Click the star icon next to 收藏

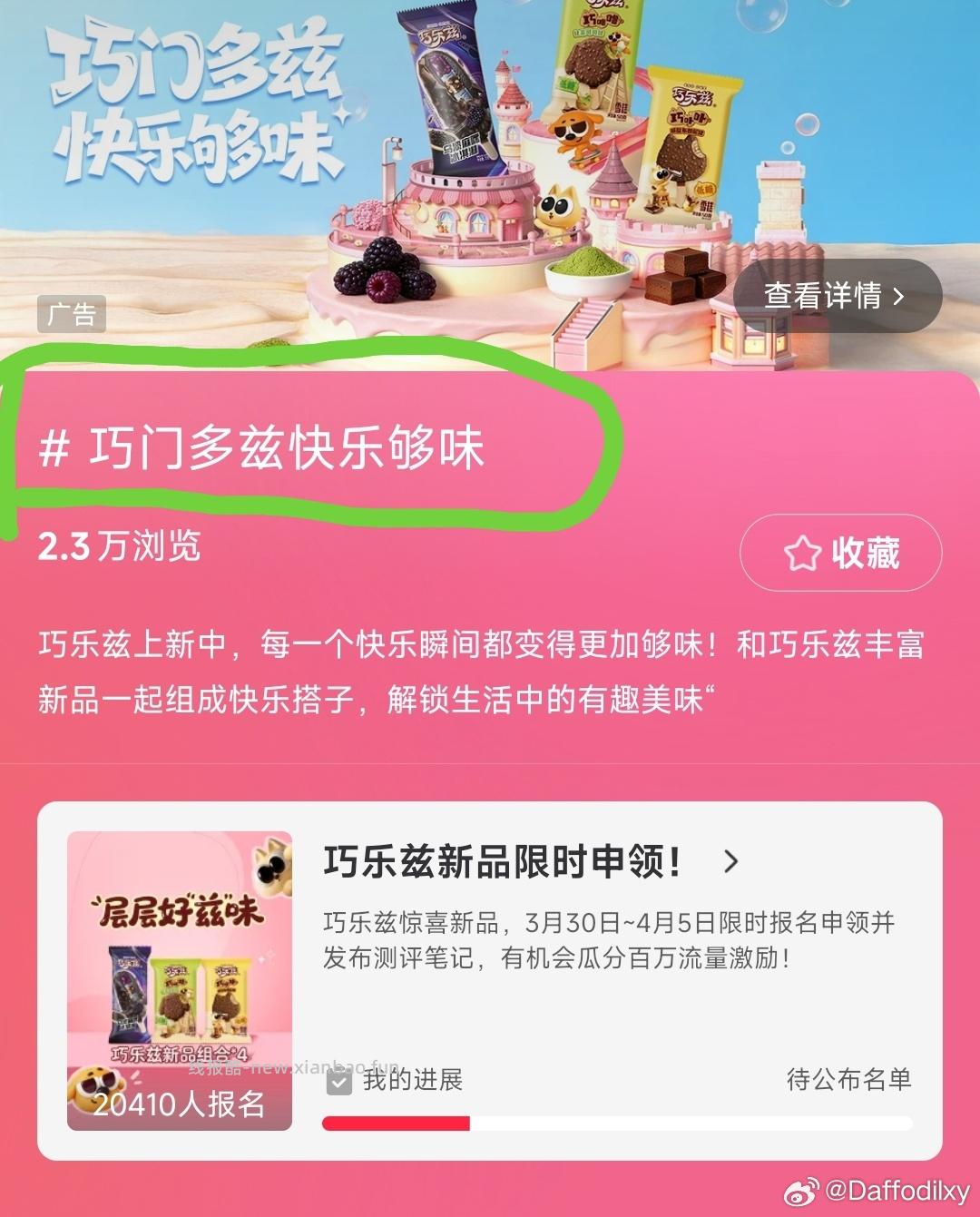pyautogui.click(x=802, y=552)
